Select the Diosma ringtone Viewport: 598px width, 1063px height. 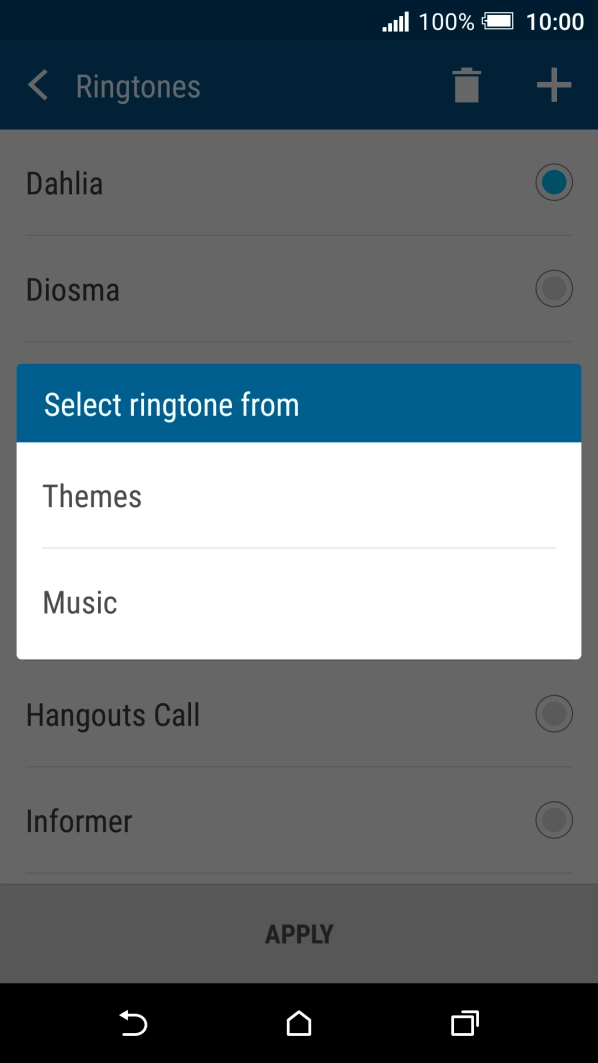pos(298,289)
